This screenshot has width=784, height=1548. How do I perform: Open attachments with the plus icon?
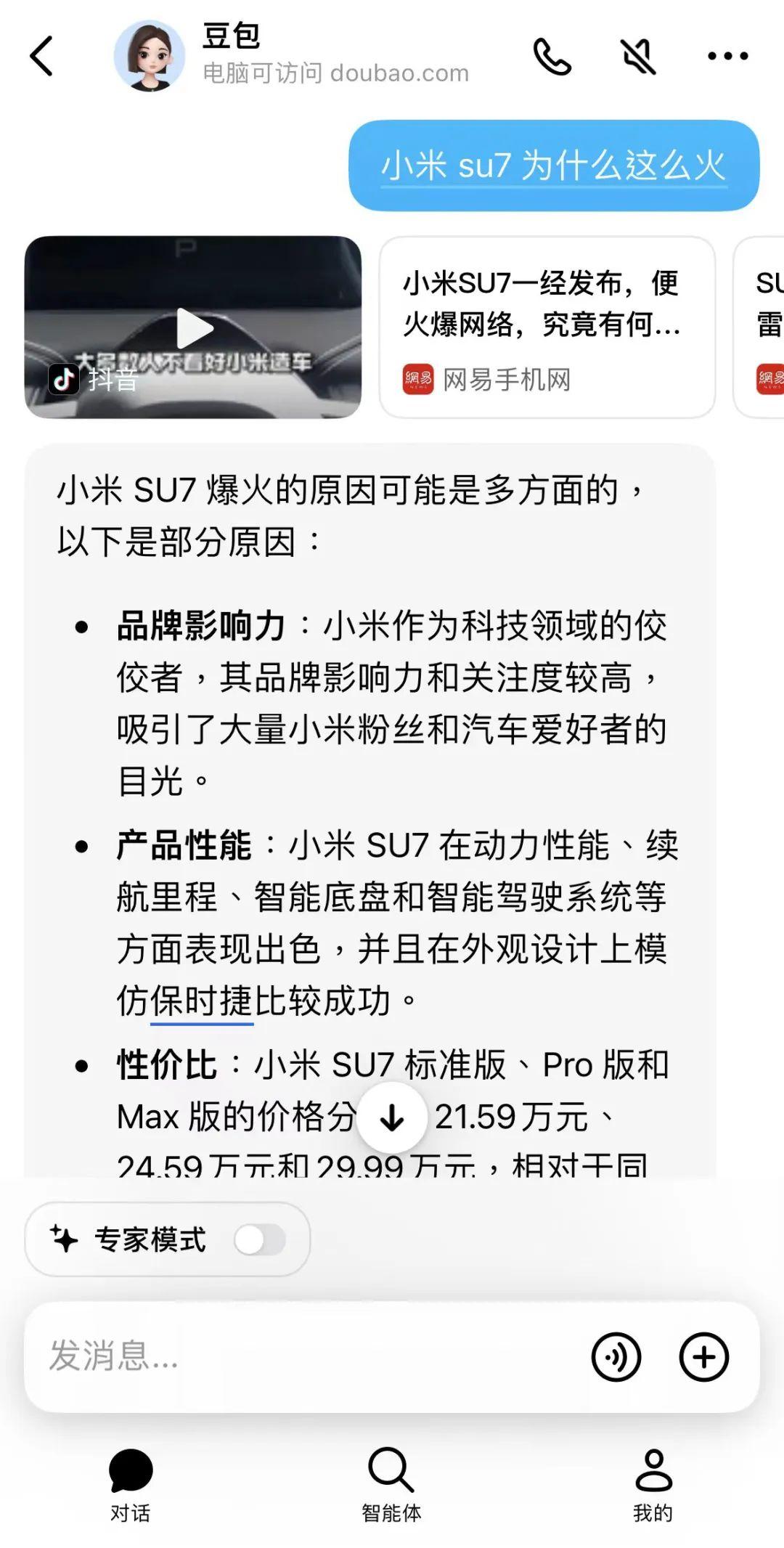pos(702,1355)
